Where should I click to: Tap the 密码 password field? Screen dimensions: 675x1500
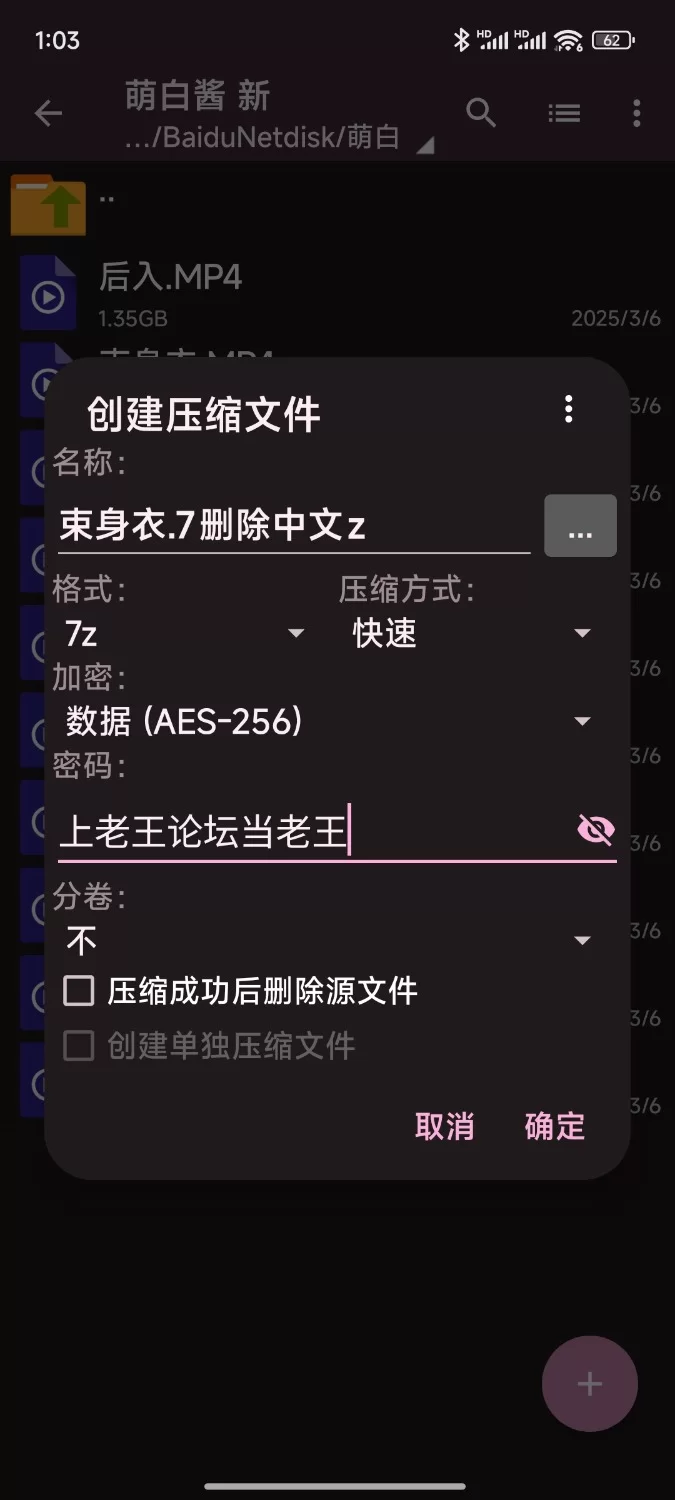314,831
